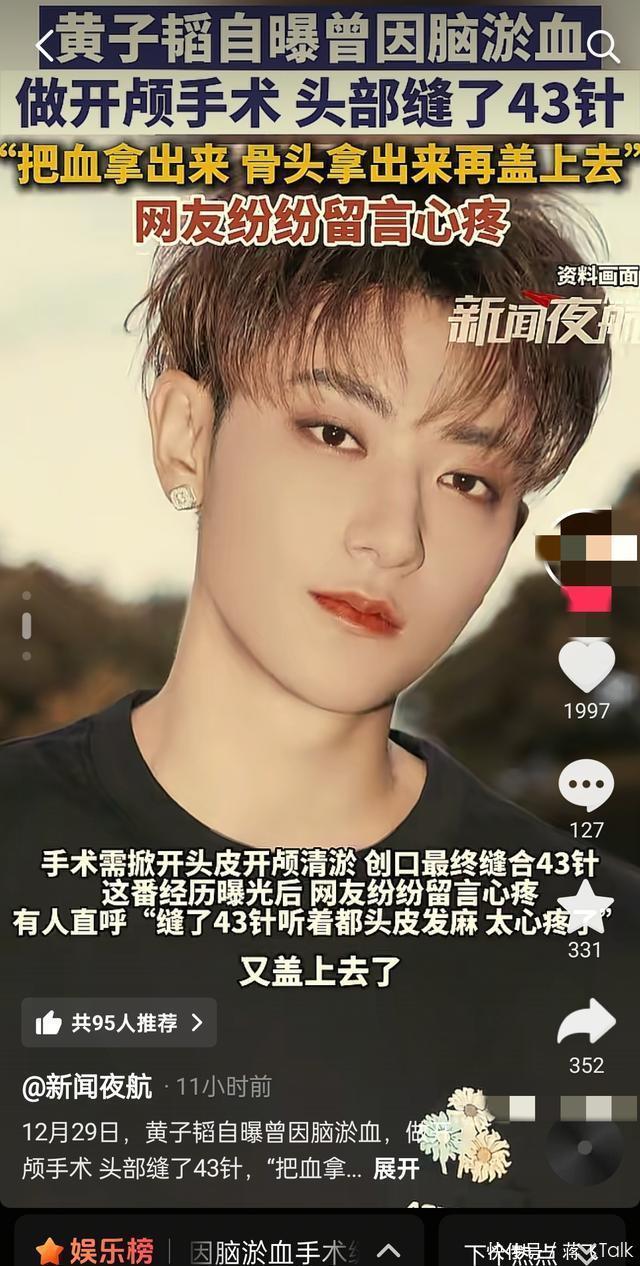The height and width of the screenshot is (1266, 640).
Task: Share the video via the arrow icon
Action: click(x=586, y=1024)
